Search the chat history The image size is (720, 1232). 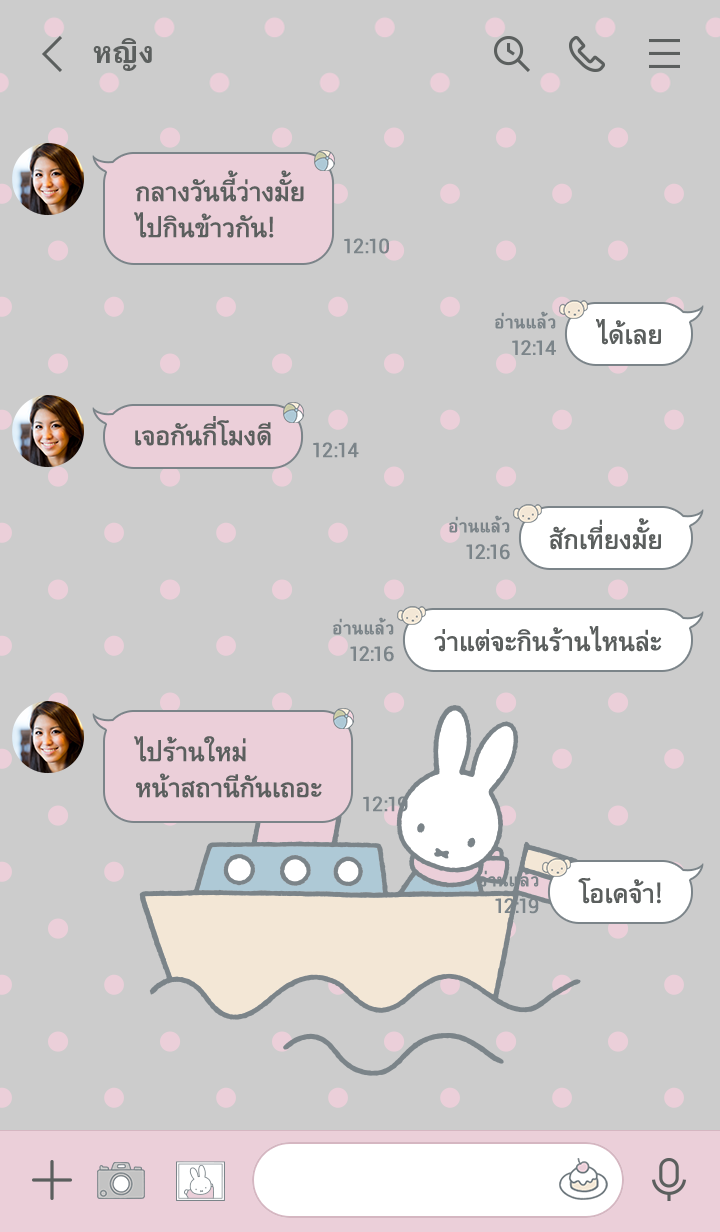point(511,54)
